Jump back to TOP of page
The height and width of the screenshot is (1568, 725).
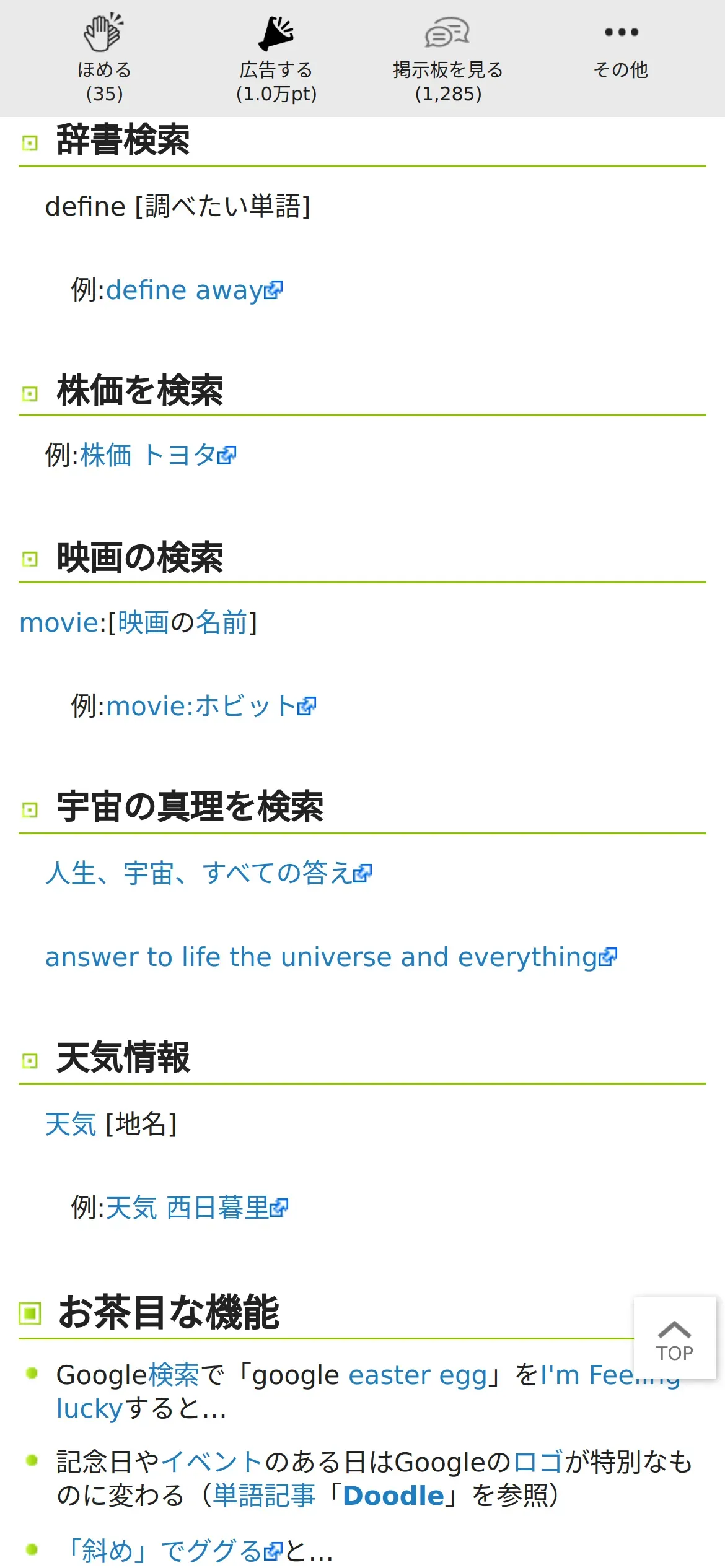coord(674,1339)
